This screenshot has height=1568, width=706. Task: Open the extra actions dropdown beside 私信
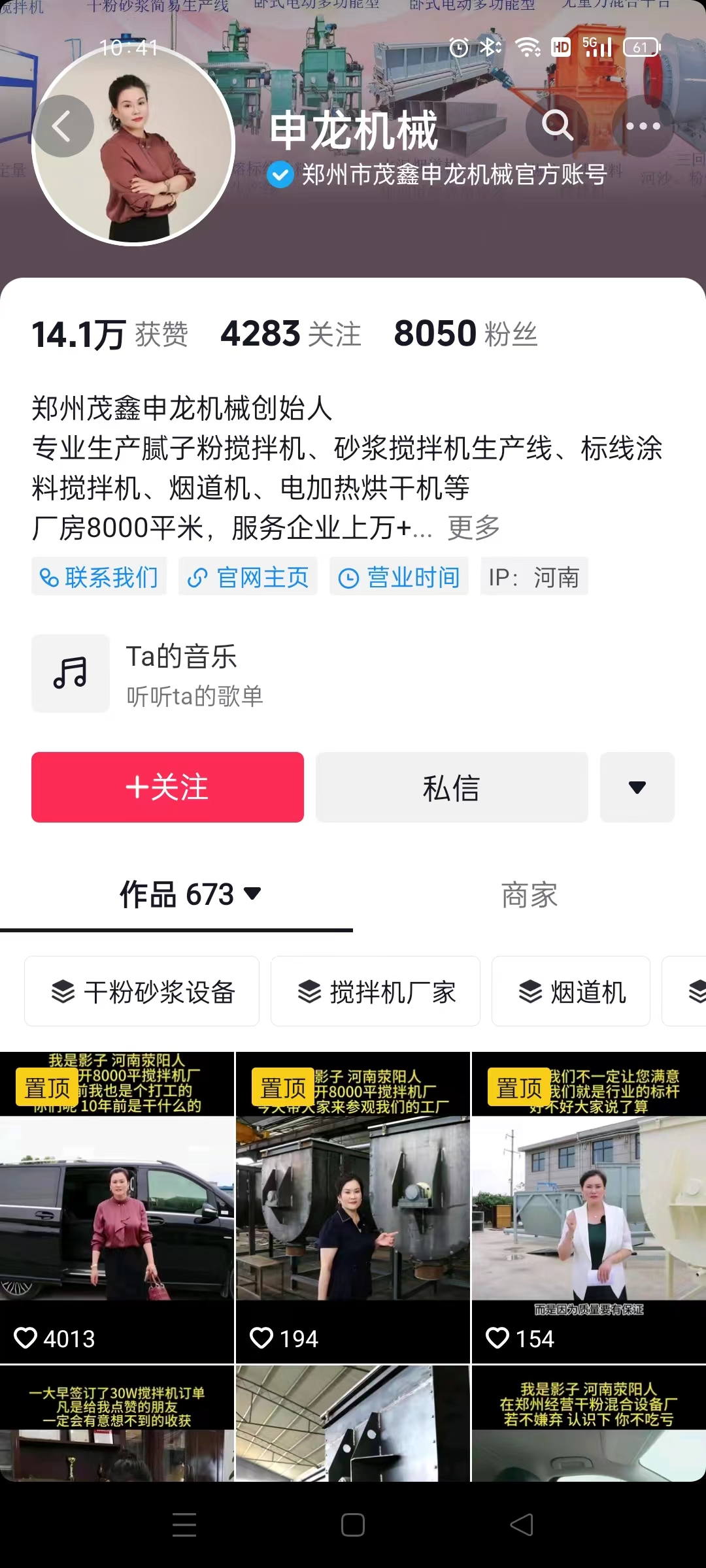click(x=637, y=788)
